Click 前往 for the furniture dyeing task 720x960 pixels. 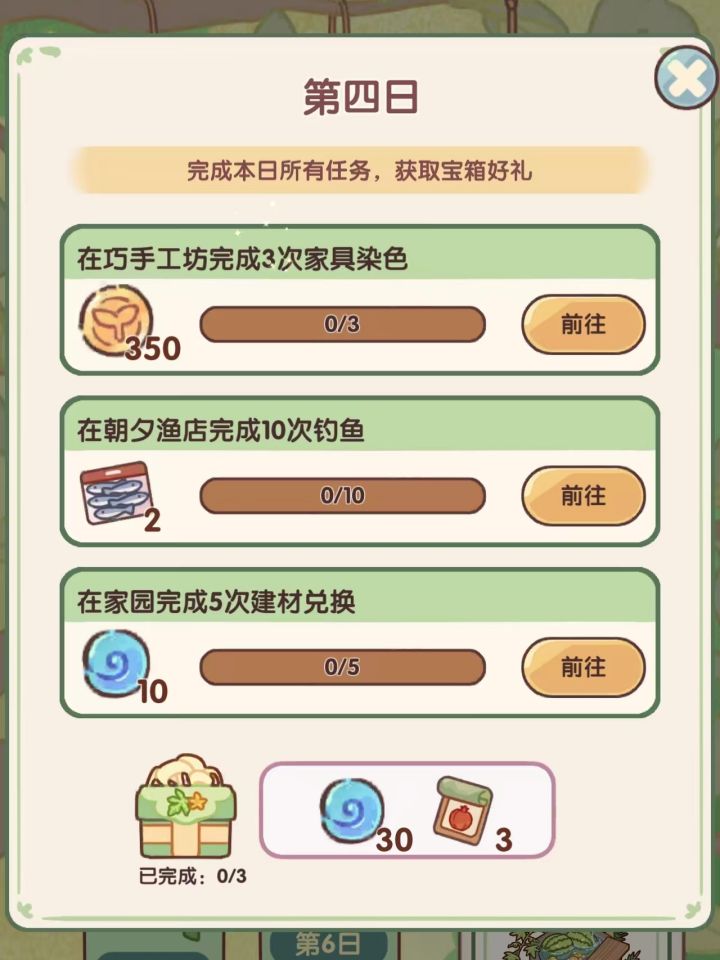point(583,324)
